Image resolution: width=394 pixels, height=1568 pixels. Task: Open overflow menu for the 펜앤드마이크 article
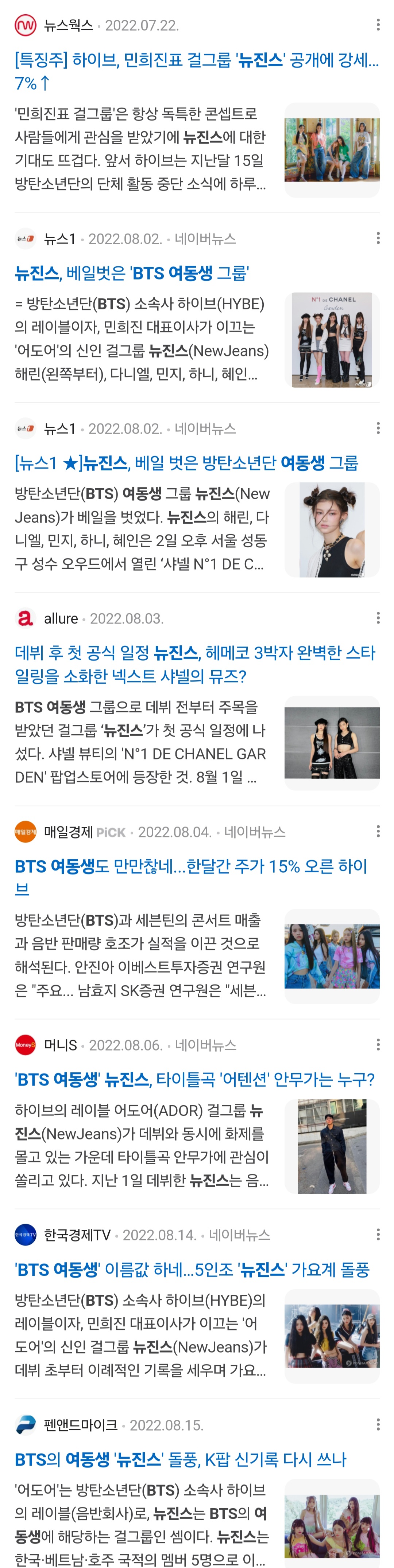point(378,1424)
